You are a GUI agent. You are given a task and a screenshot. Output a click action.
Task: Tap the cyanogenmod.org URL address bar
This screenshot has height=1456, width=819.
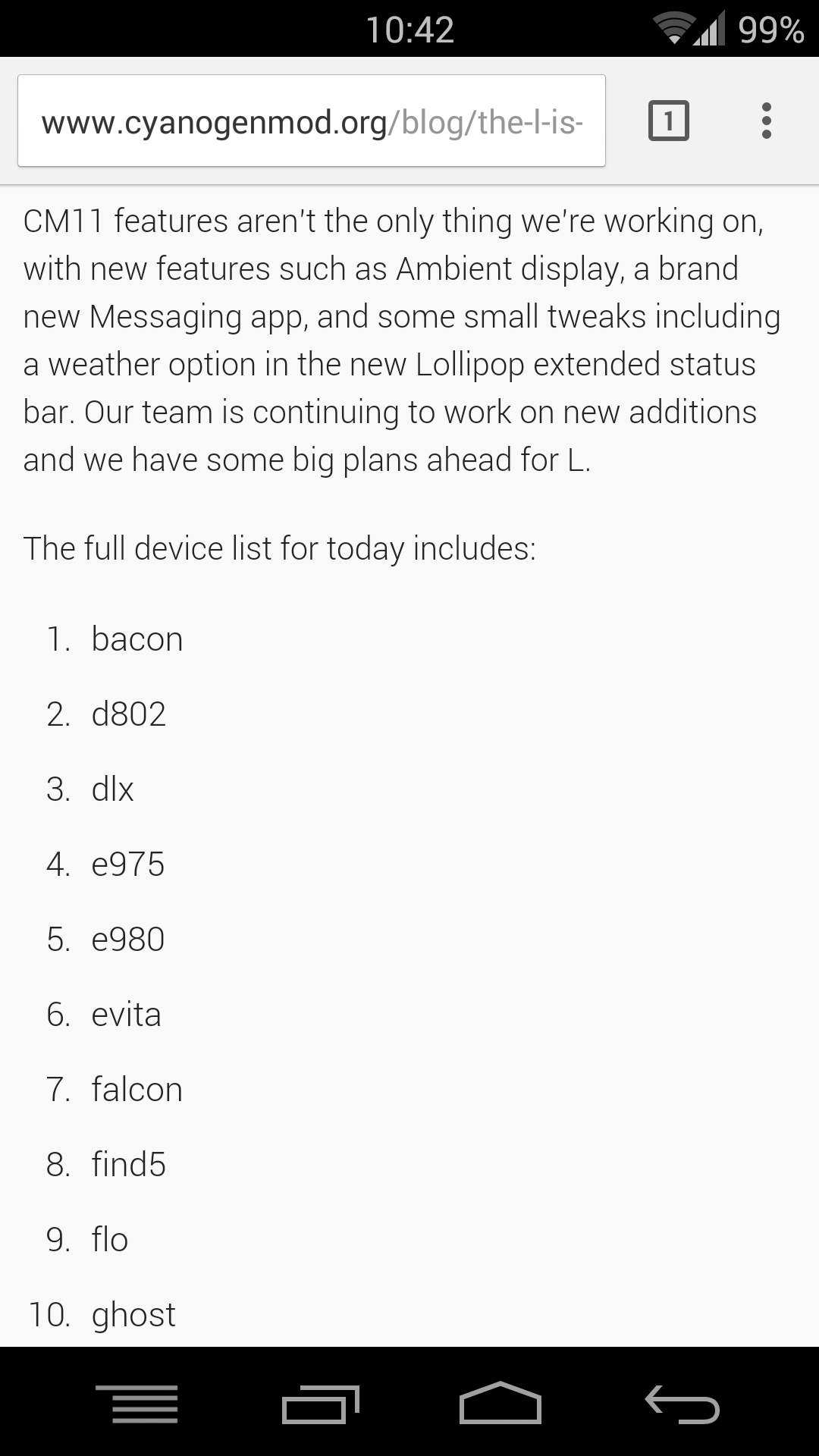coord(312,121)
